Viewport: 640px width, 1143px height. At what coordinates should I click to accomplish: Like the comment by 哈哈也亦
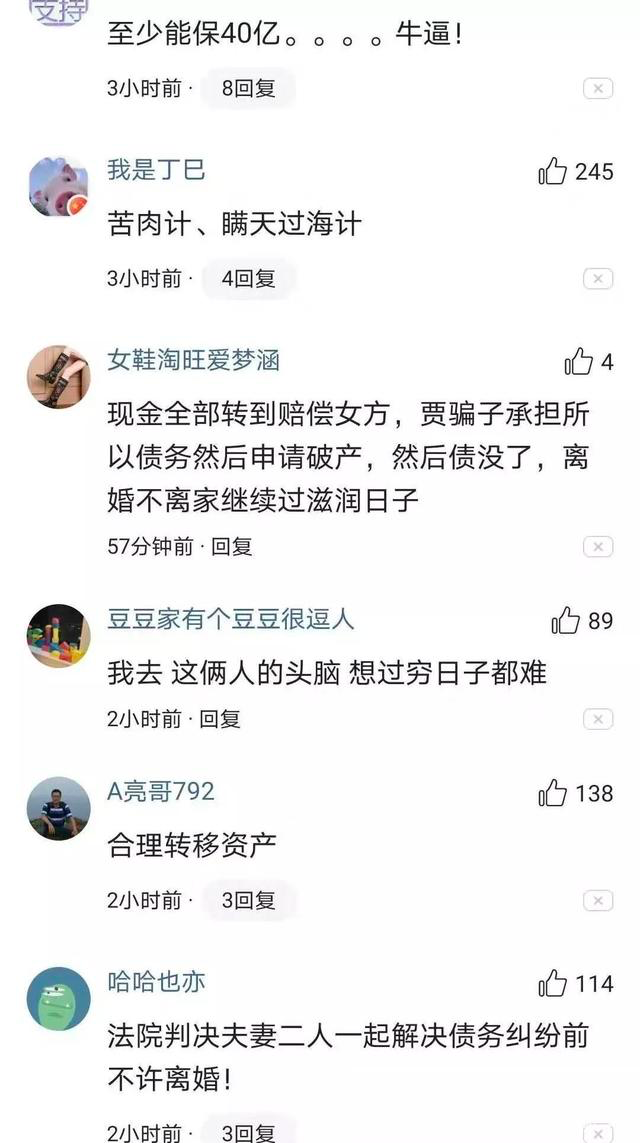[x=553, y=984]
